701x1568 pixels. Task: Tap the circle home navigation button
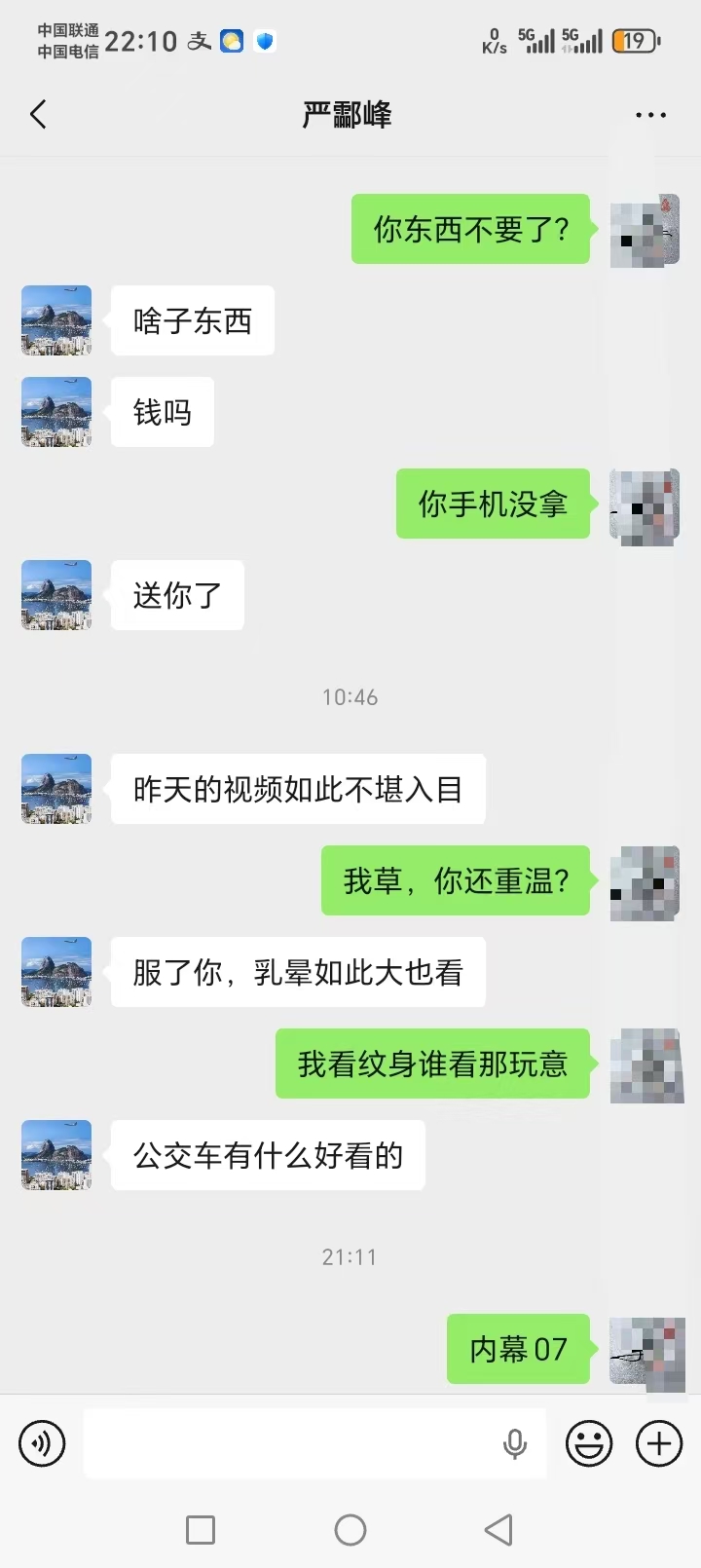[350, 1529]
